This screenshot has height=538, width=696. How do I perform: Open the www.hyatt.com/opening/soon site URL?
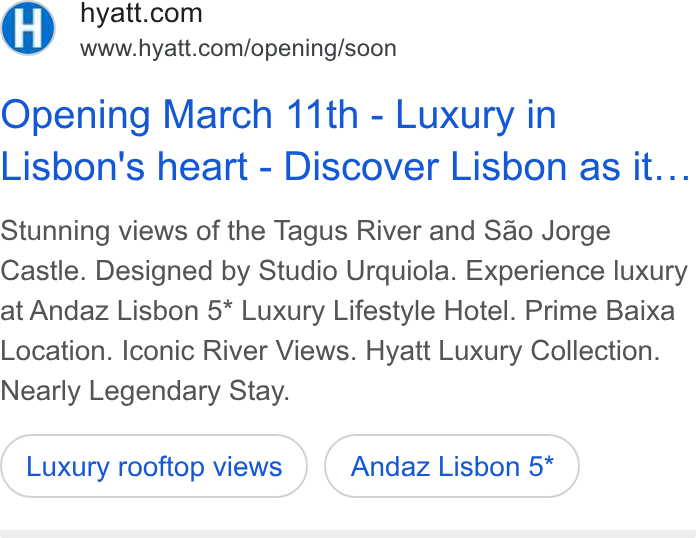[x=238, y=48]
